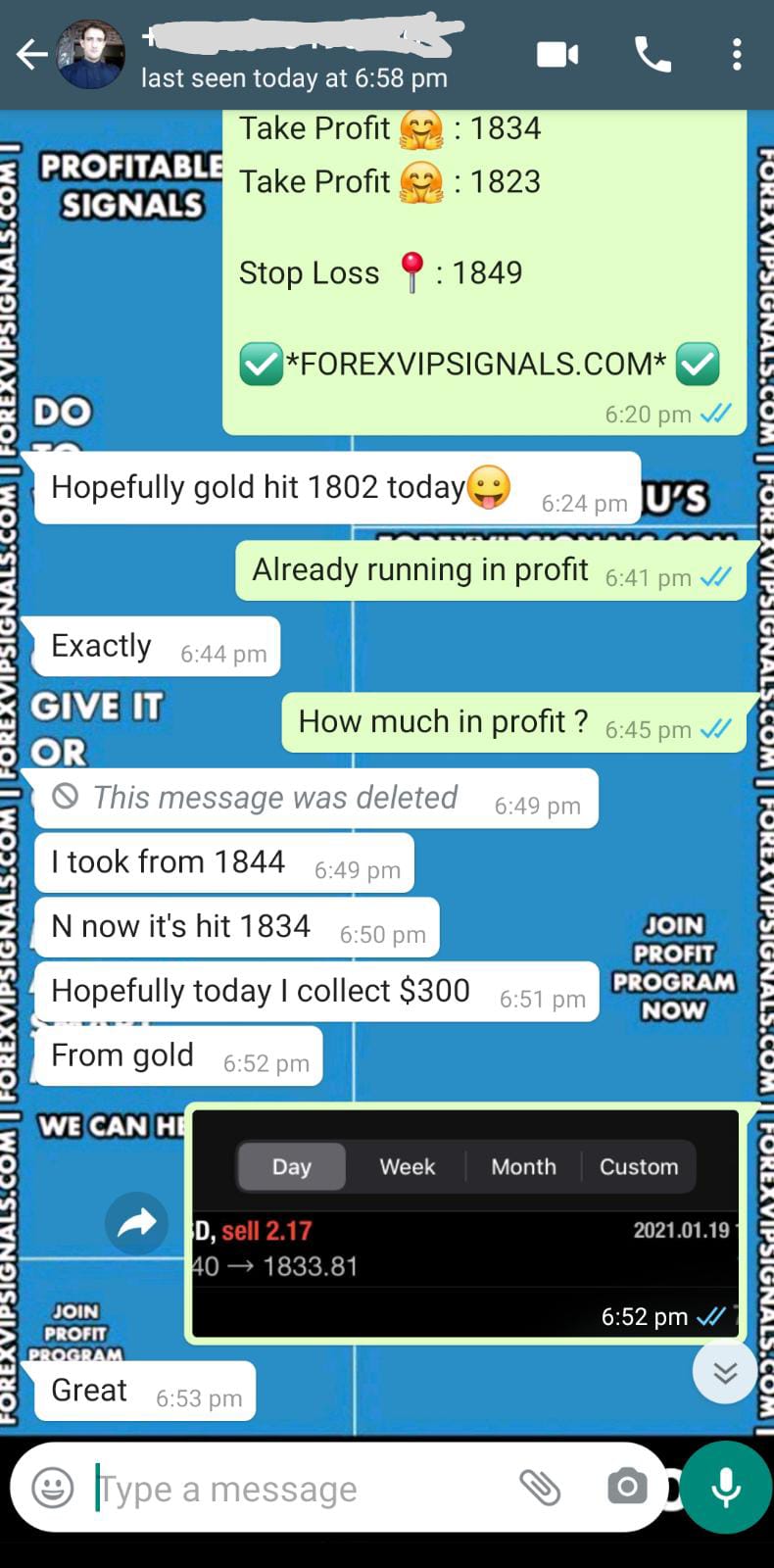
Task: Open the emoji picker
Action: (53, 1489)
